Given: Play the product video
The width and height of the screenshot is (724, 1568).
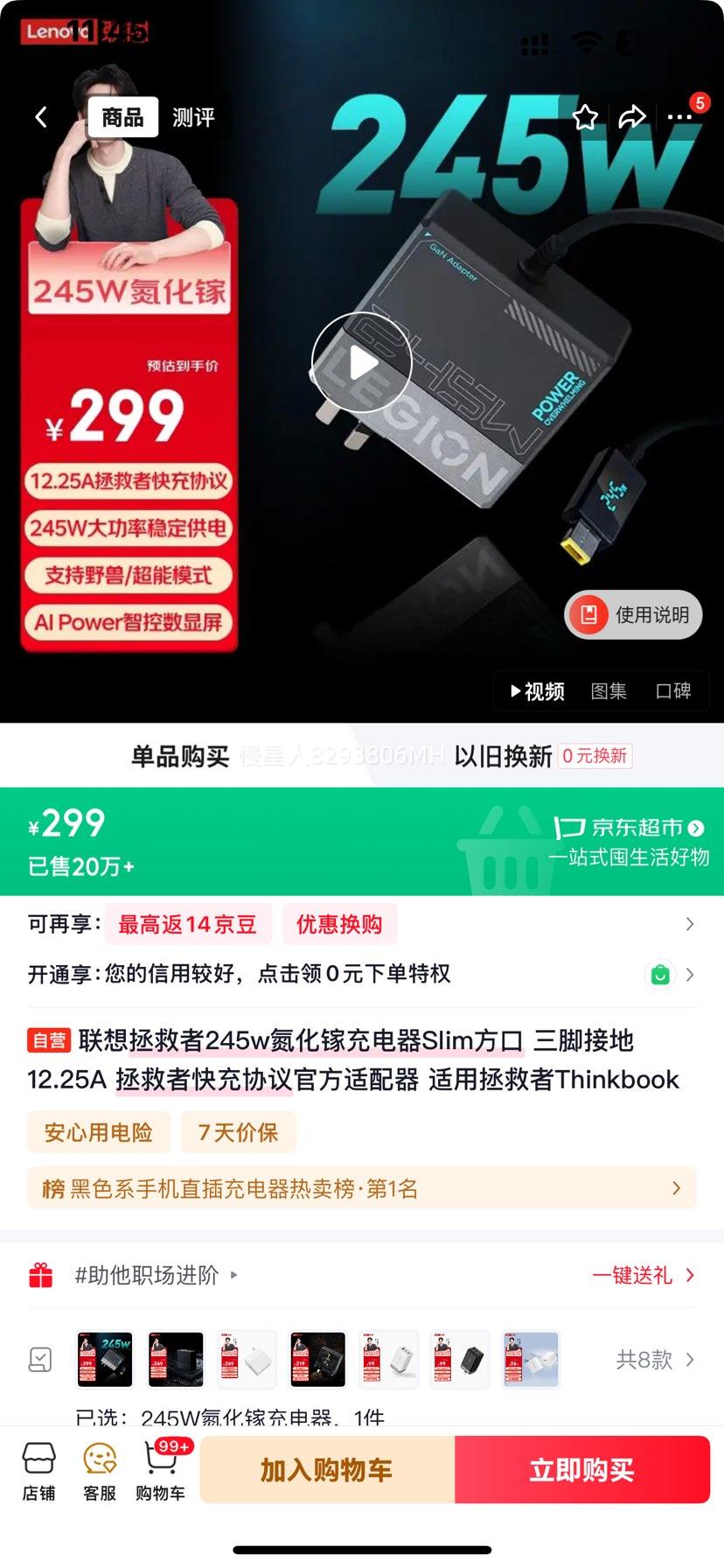Looking at the screenshot, I should click(362, 362).
